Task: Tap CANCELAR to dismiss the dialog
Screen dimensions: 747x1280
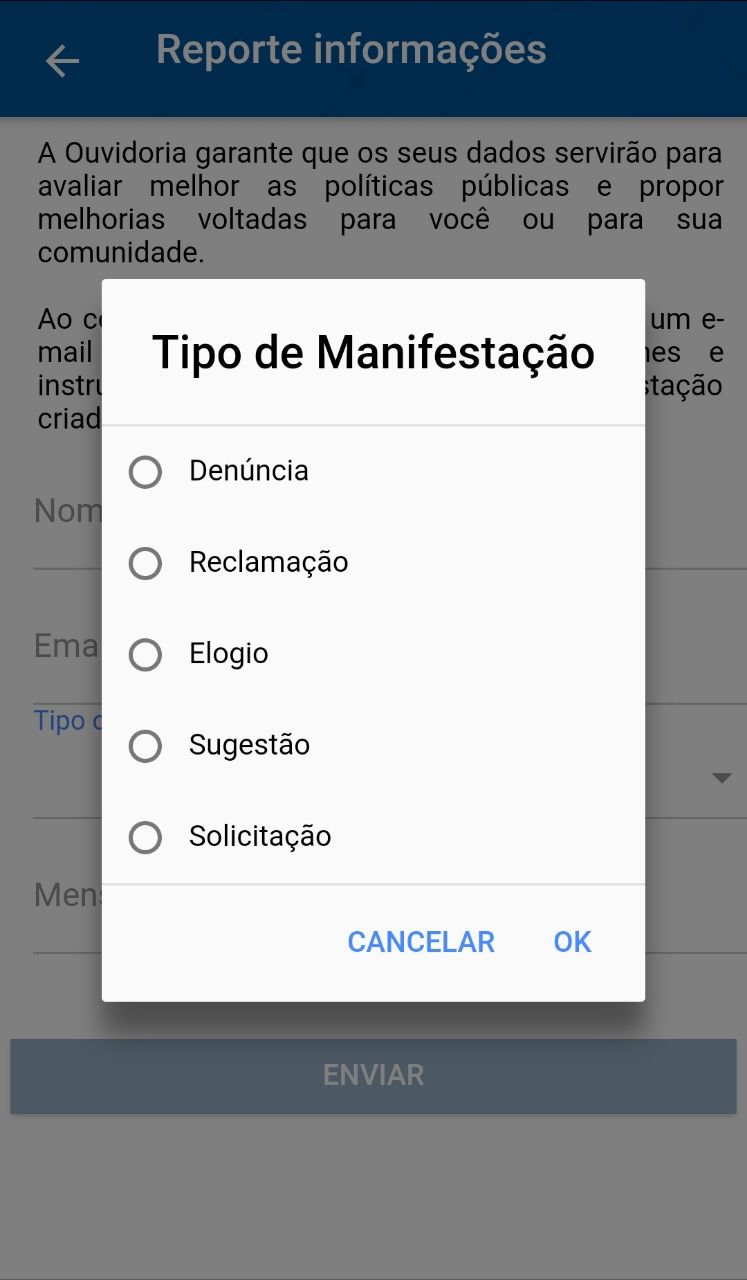Action: pos(420,941)
